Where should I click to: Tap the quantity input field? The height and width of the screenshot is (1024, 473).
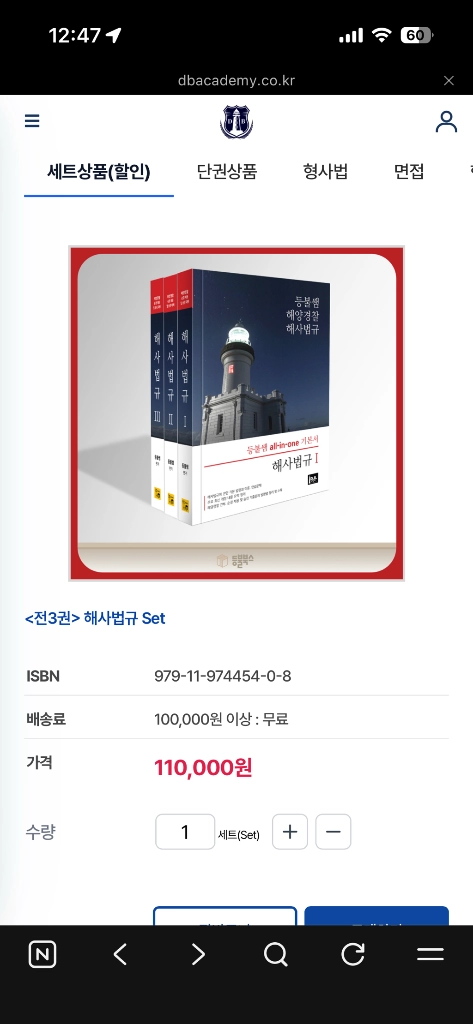(185, 832)
